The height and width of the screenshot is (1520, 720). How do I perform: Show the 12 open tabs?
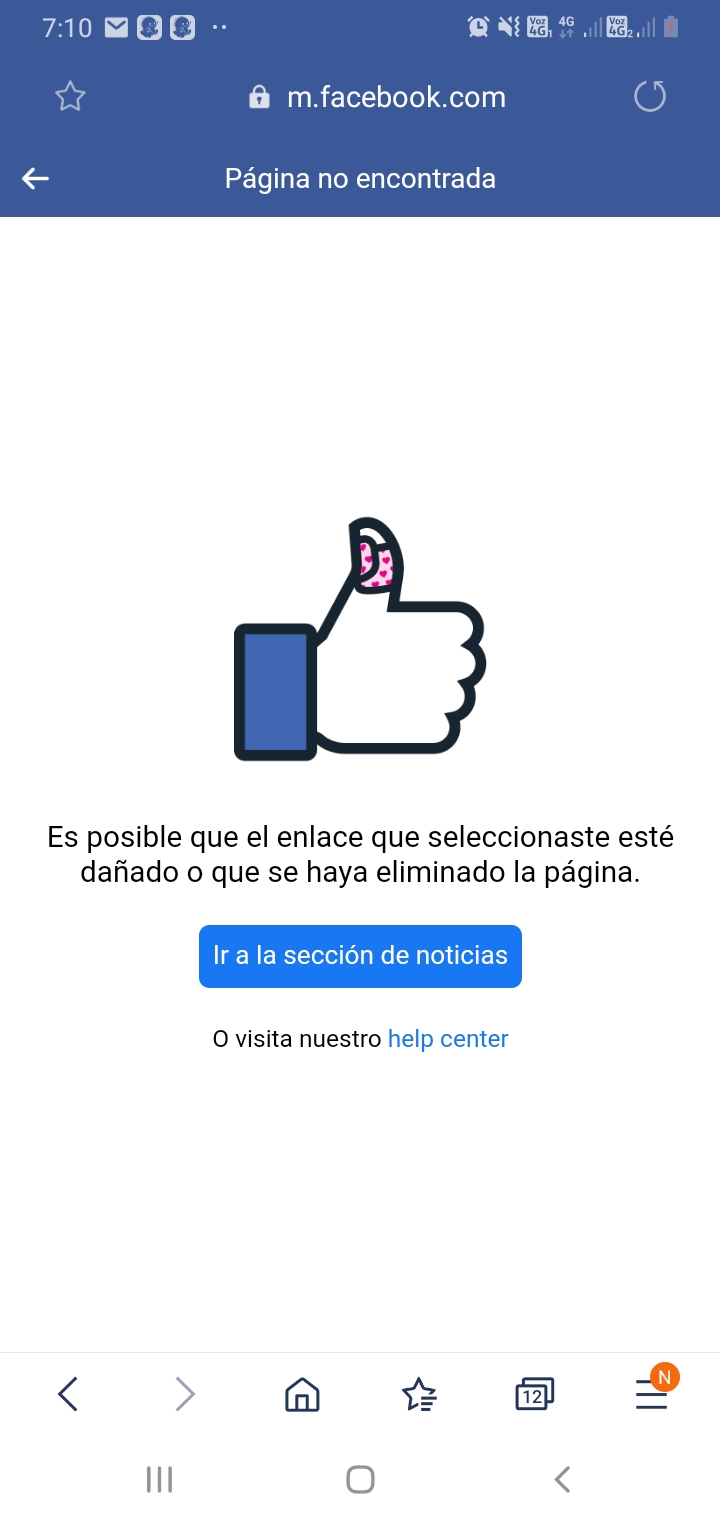(534, 1393)
